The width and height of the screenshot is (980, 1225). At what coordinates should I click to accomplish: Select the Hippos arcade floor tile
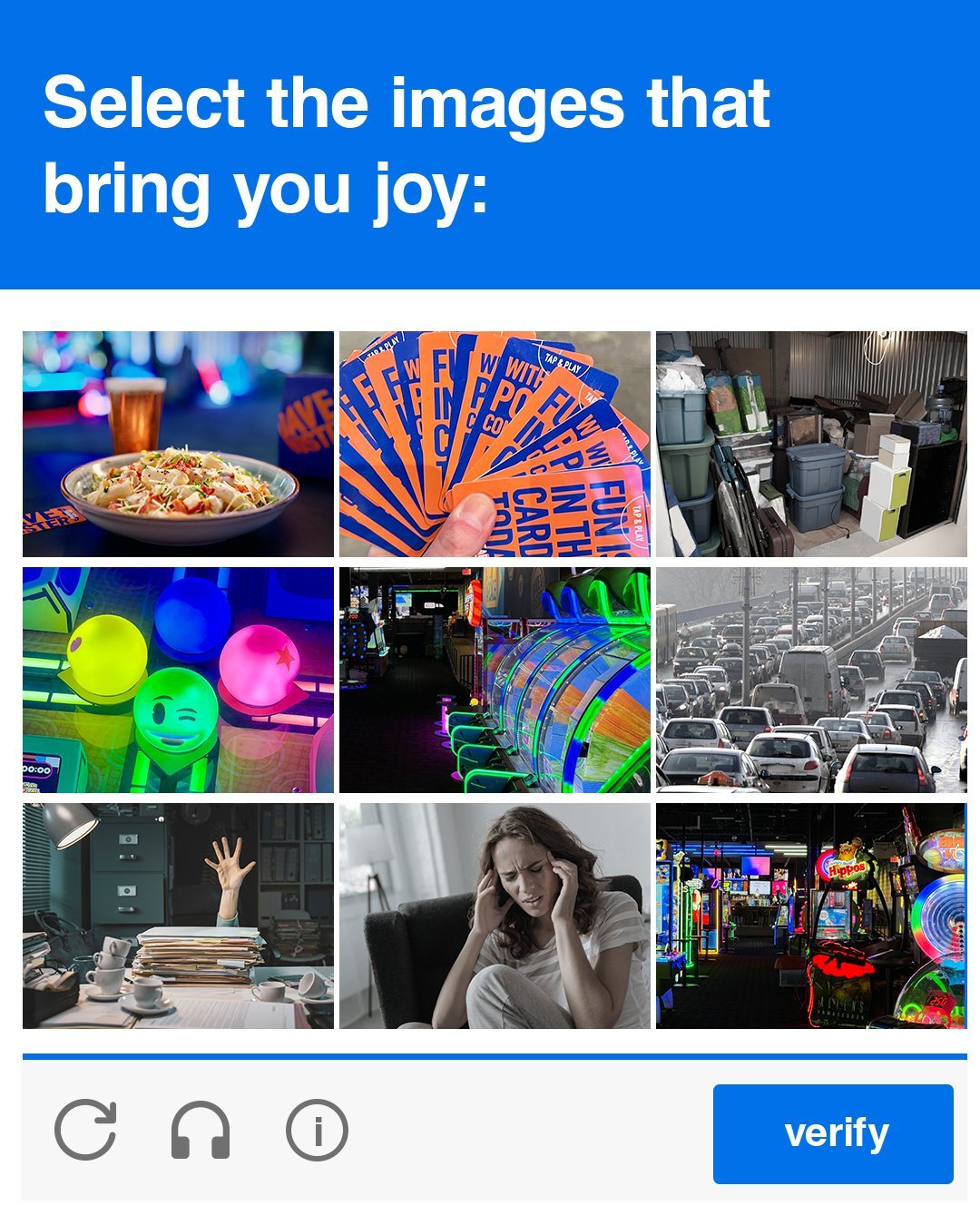(811, 916)
